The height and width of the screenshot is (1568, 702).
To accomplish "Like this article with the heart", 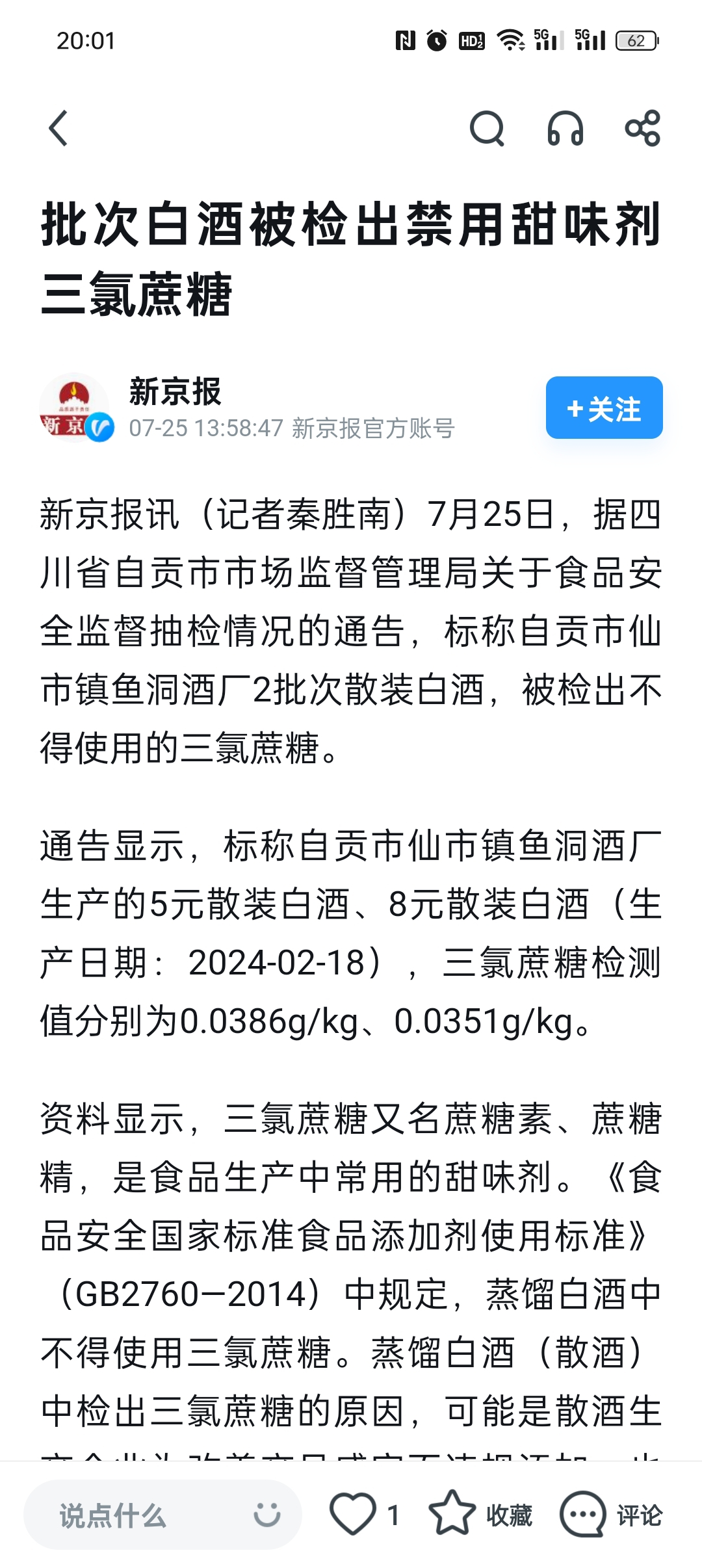I will 353,1515.
